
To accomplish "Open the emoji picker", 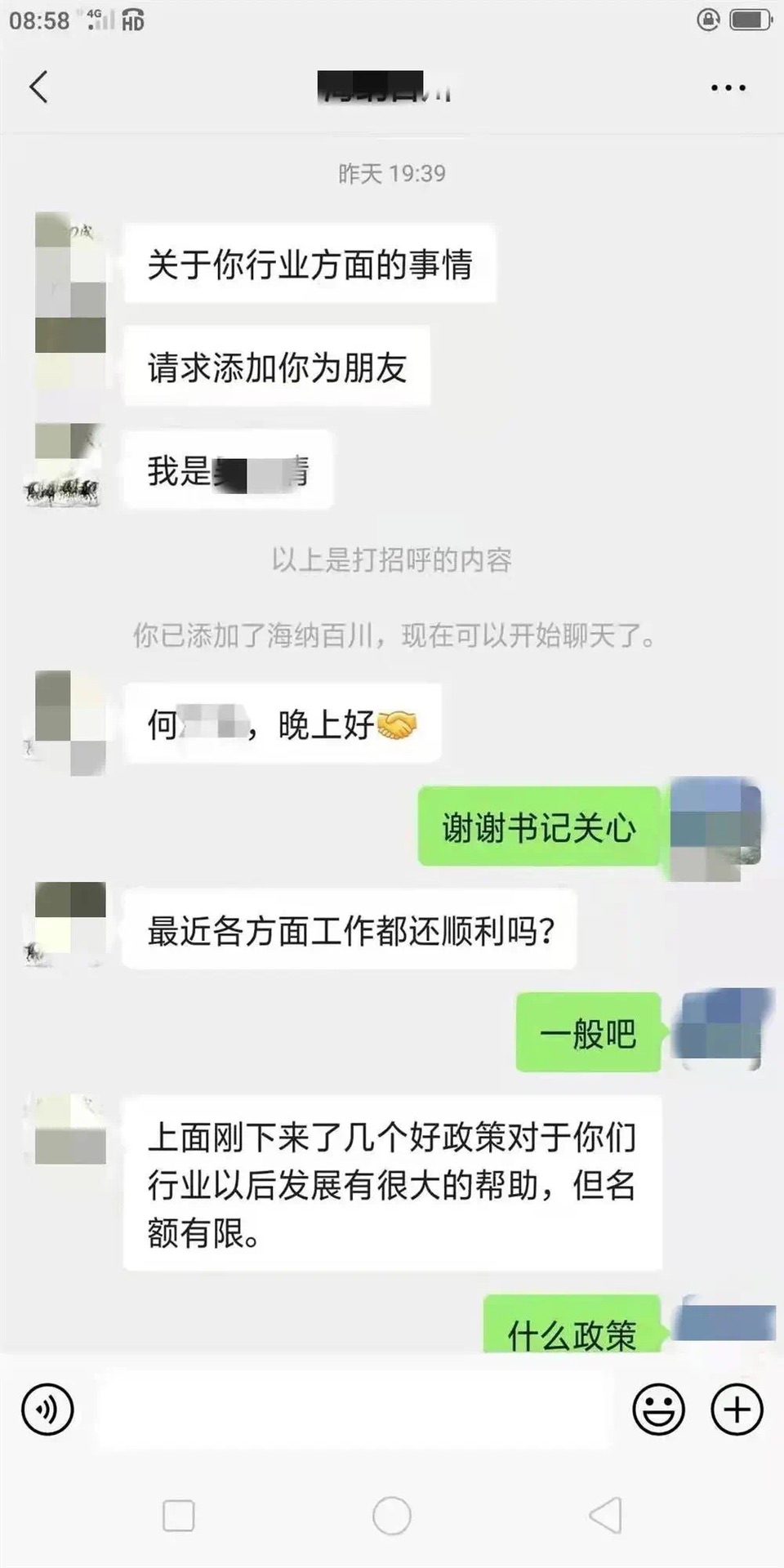I will coord(658,1409).
